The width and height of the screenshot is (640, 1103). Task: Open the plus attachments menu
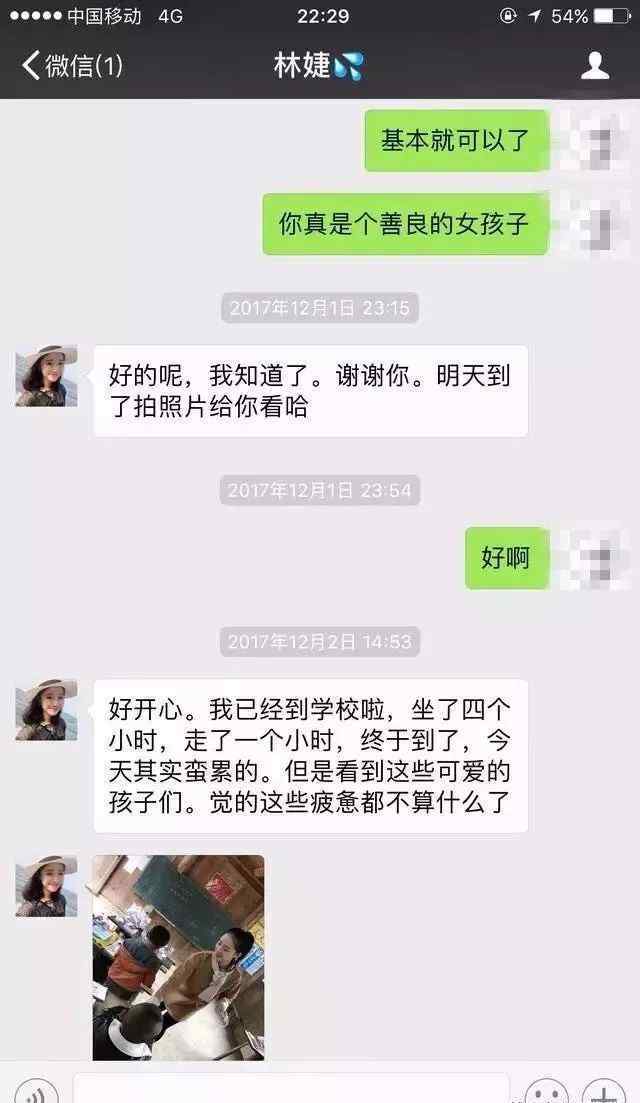tap(603, 1090)
